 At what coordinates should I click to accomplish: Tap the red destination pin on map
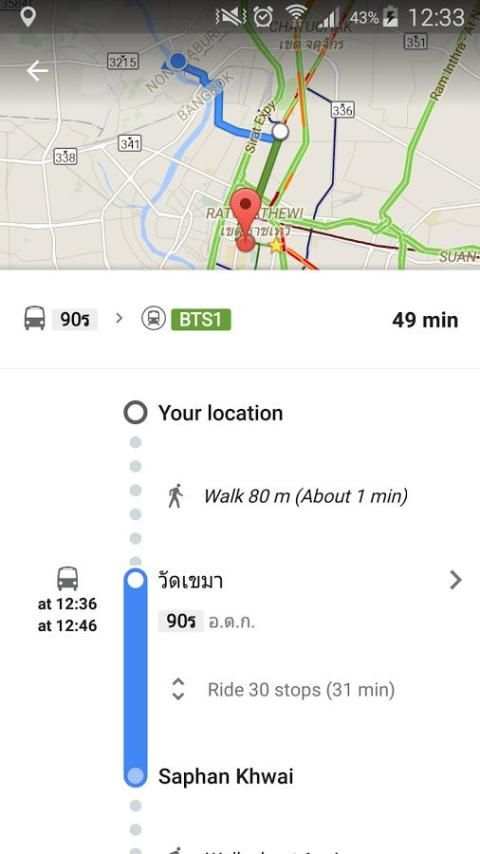[x=245, y=220]
